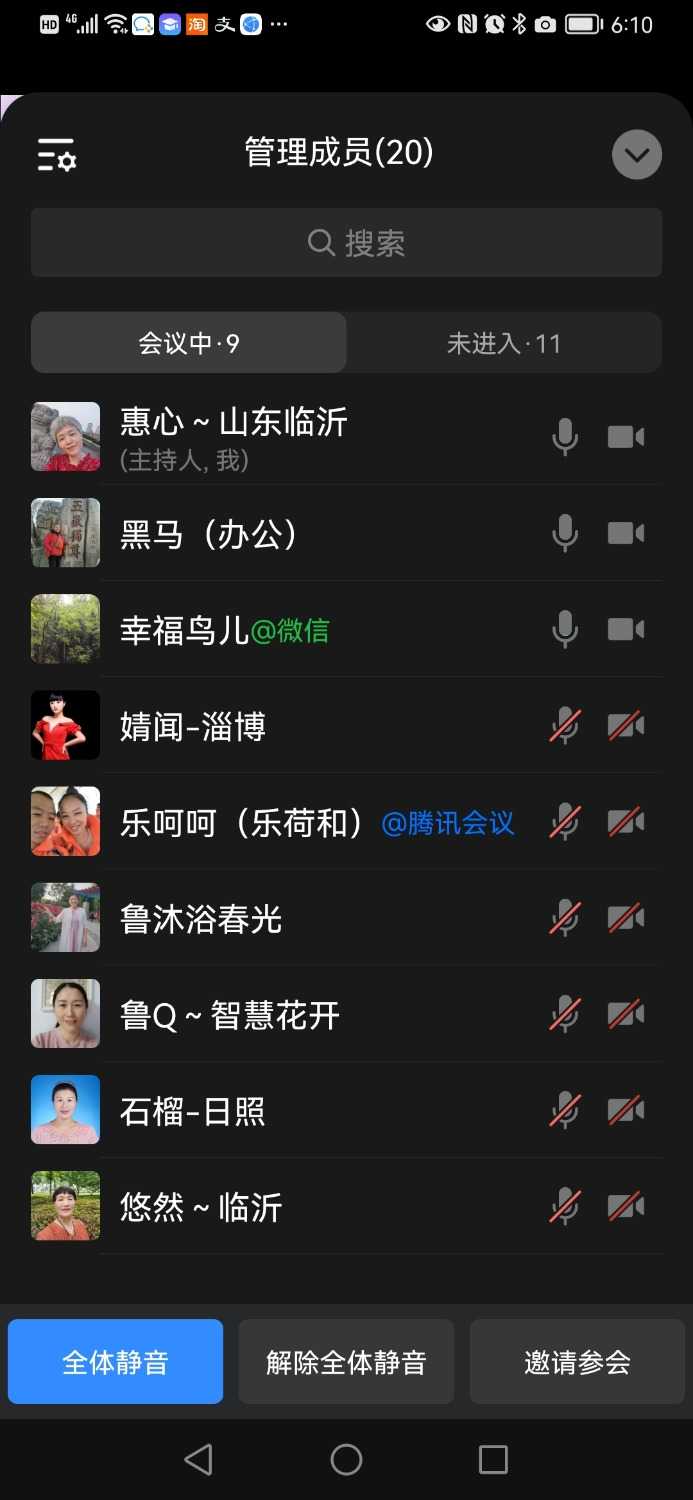Viewport: 693px width, 1500px height.
Task: Go back with the system back button
Action: point(198,1459)
